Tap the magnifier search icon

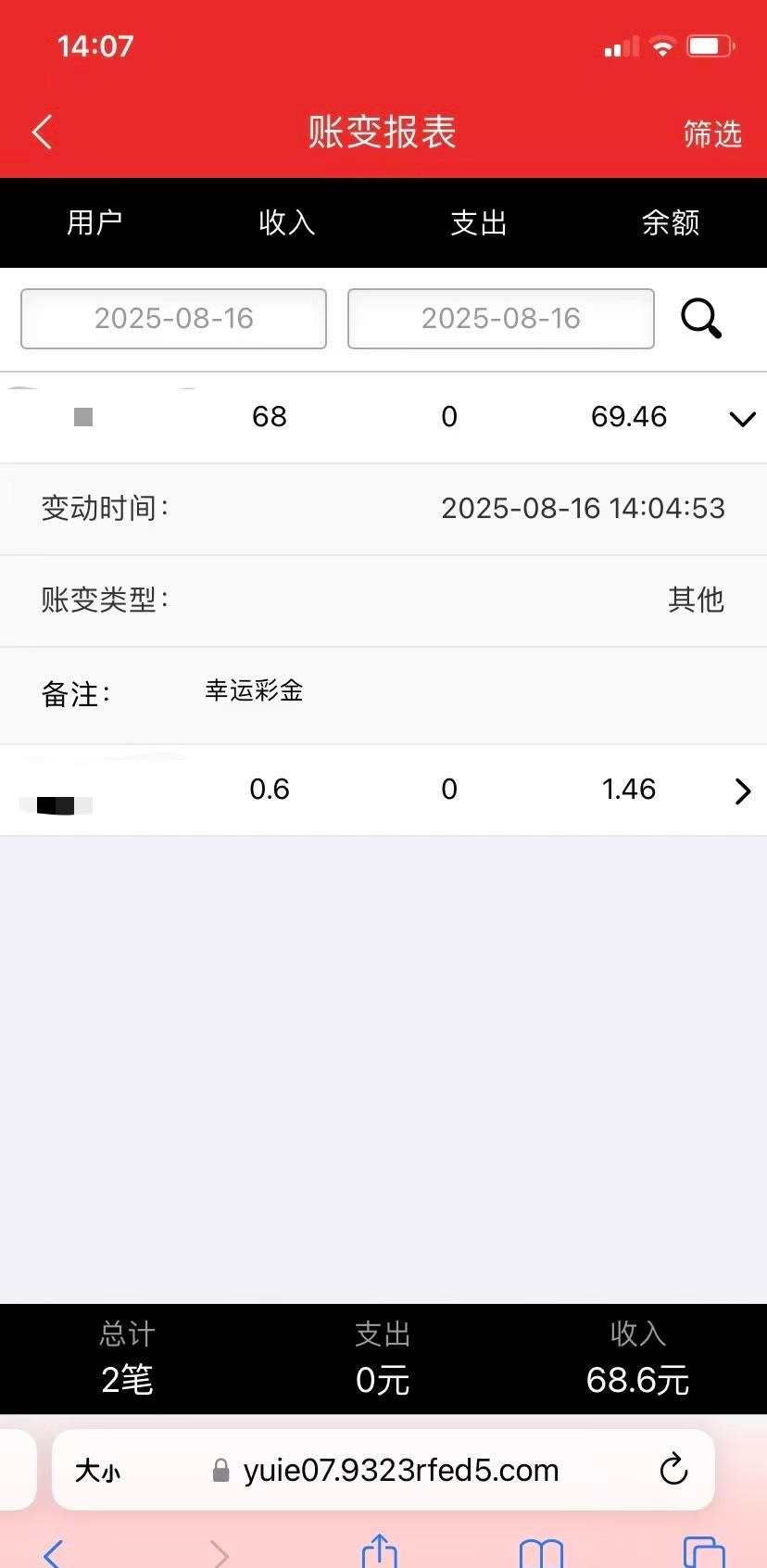point(701,319)
